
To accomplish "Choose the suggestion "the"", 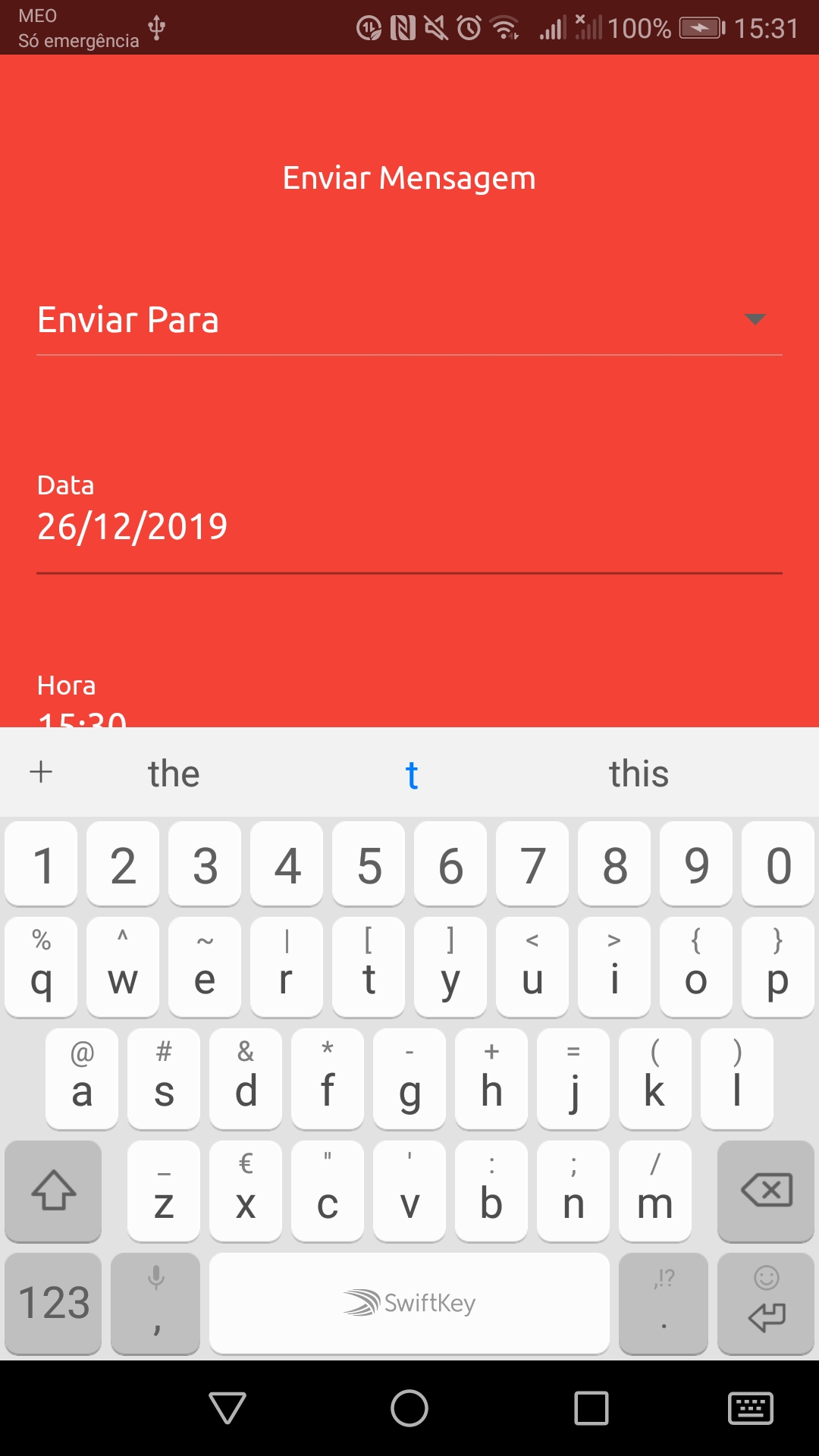I will 174,773.
